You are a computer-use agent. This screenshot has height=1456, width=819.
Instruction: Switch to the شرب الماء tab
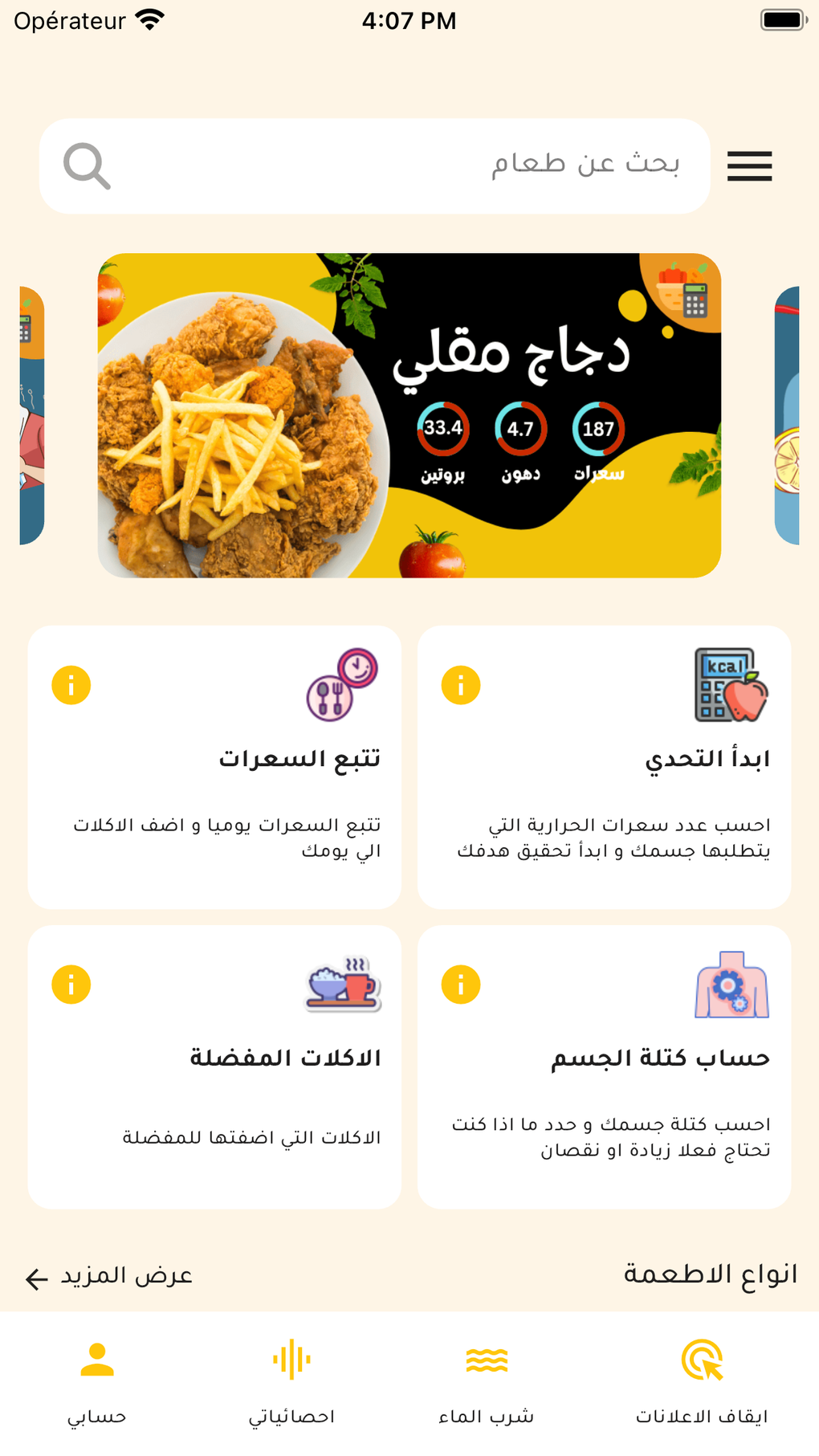[487, 1382]
